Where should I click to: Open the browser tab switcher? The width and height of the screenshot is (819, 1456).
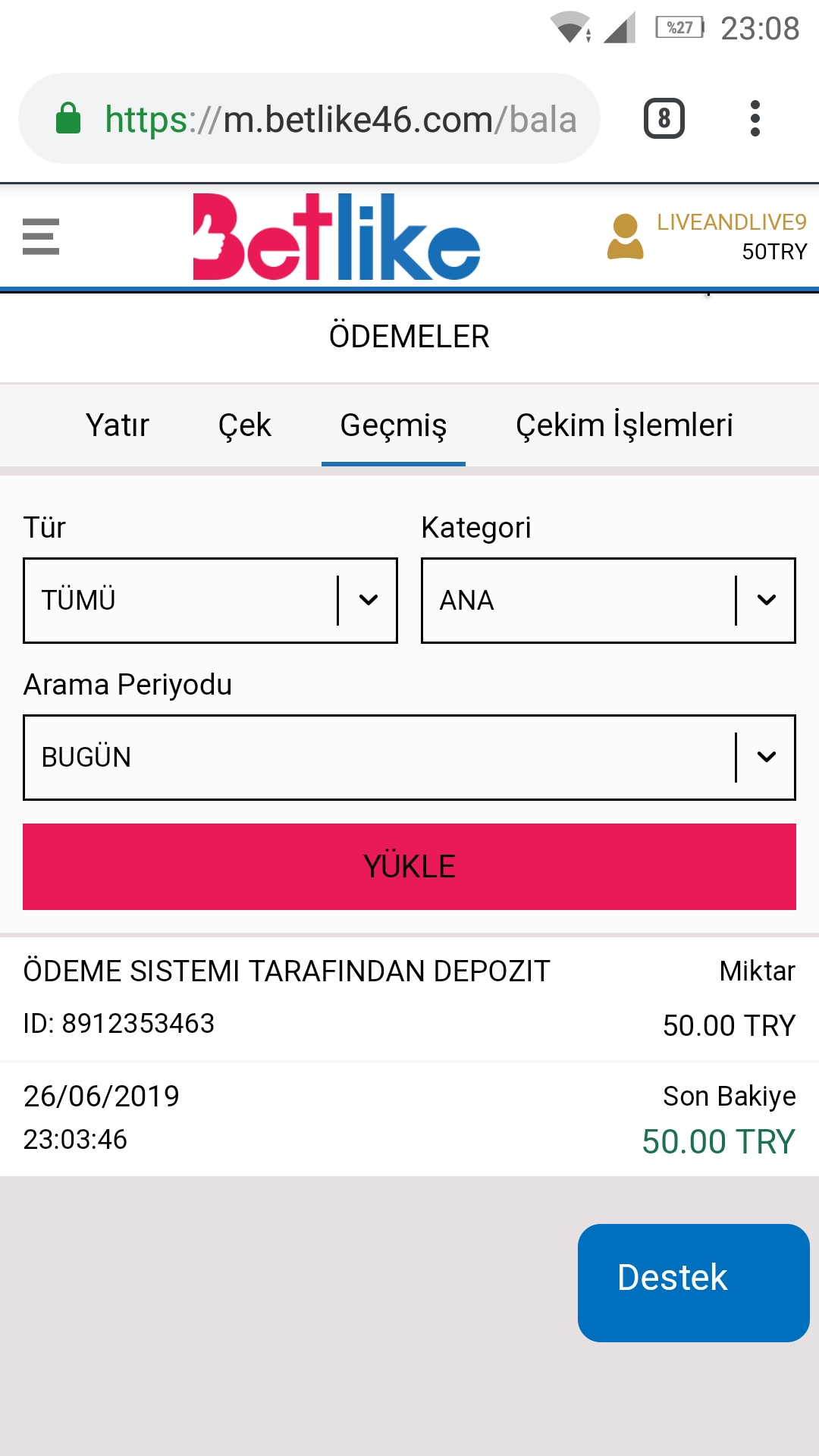[664, 118]
